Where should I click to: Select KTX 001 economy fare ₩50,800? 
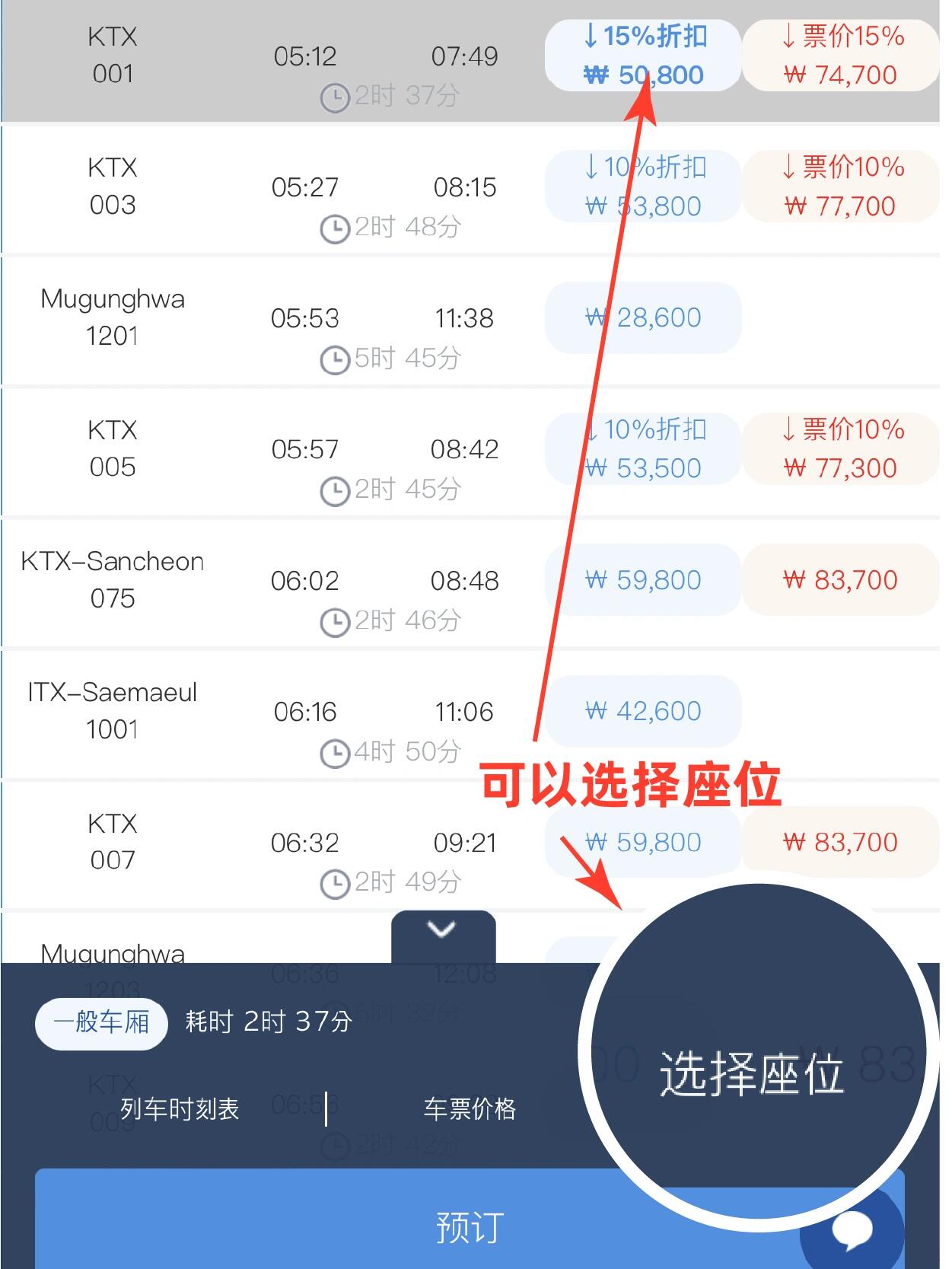(x=643, y=56)
